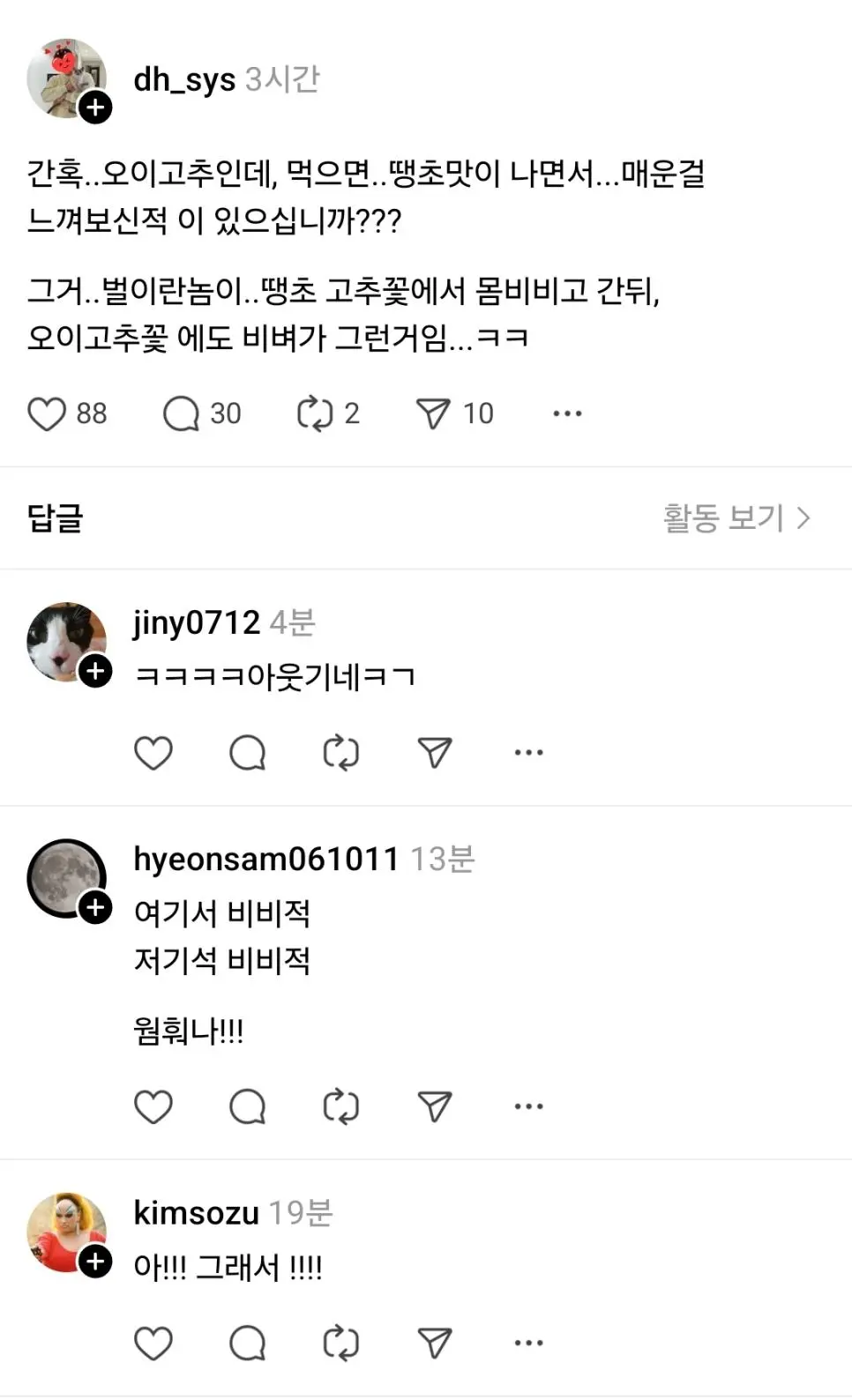
Task: Open more options on kimsozu's reply
Action: (x=528, y=1344)
